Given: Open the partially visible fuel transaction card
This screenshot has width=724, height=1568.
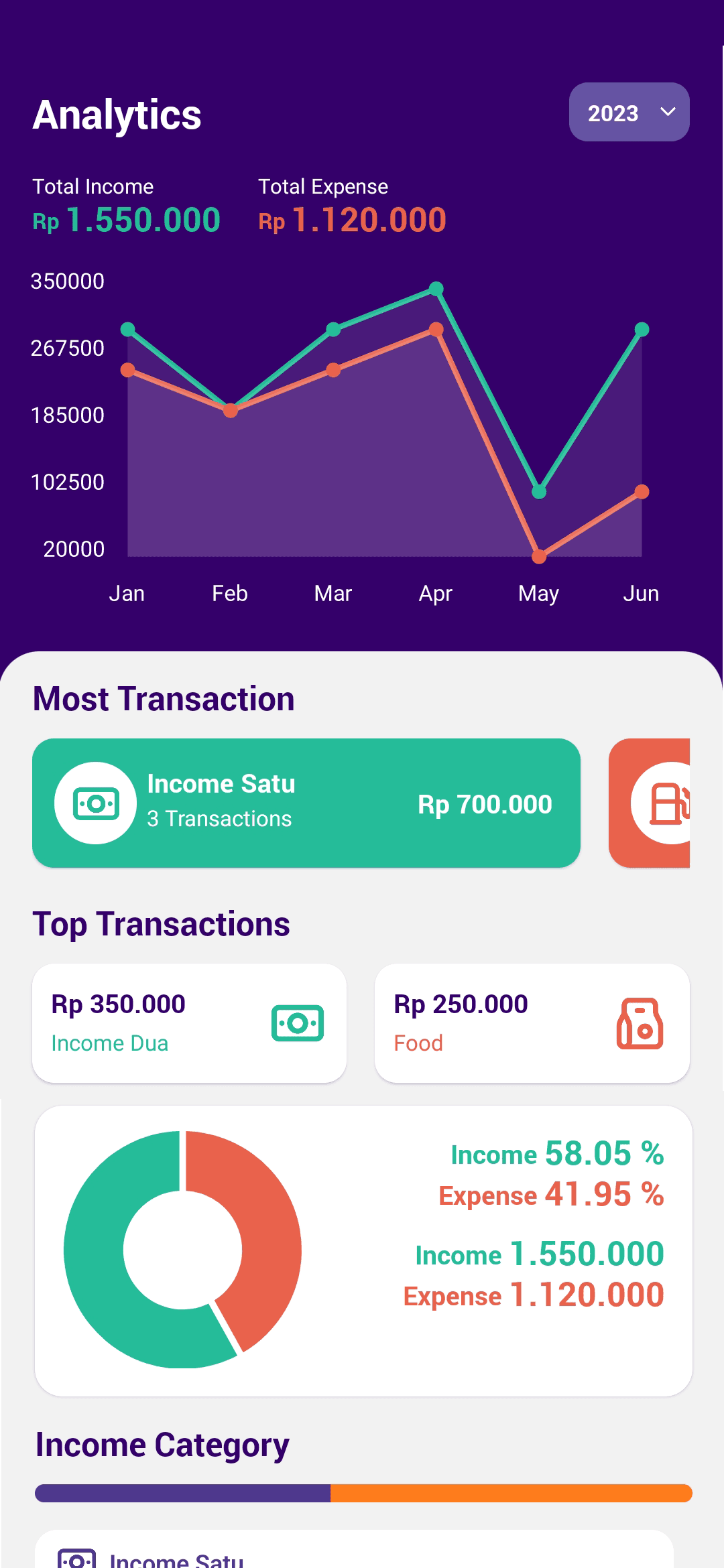Looking at the screenshot, I should click(649, 803).
